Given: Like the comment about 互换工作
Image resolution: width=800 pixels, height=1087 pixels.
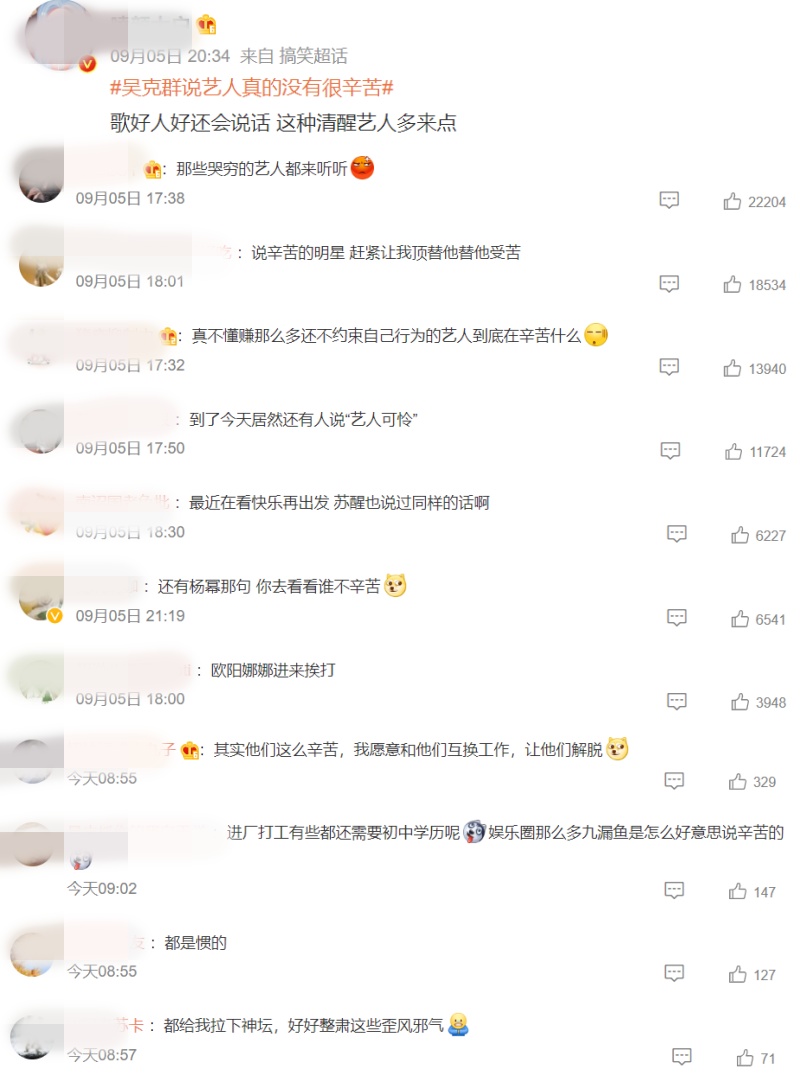Looking at the screenshot, I should coord(737,782).
